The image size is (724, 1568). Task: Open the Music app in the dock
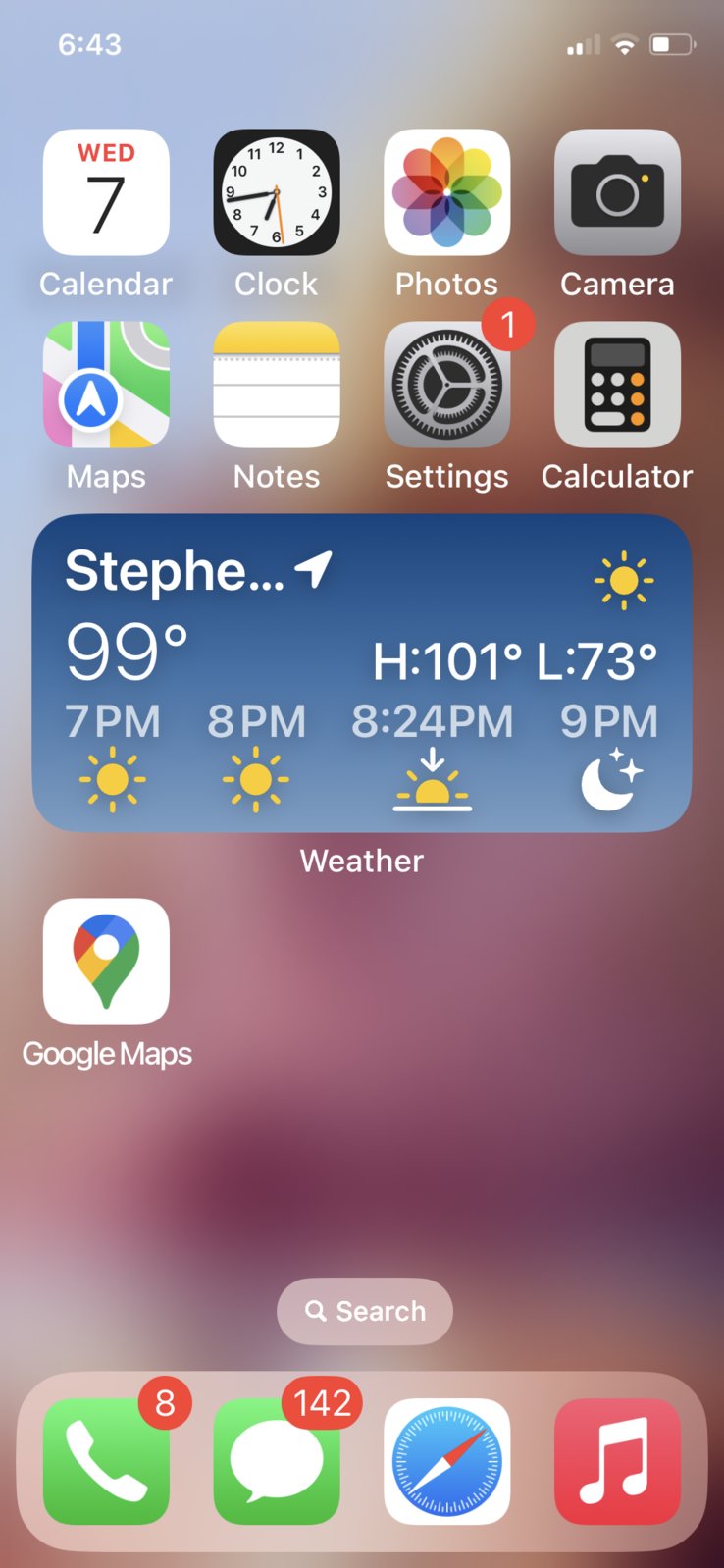(617, 1461)
